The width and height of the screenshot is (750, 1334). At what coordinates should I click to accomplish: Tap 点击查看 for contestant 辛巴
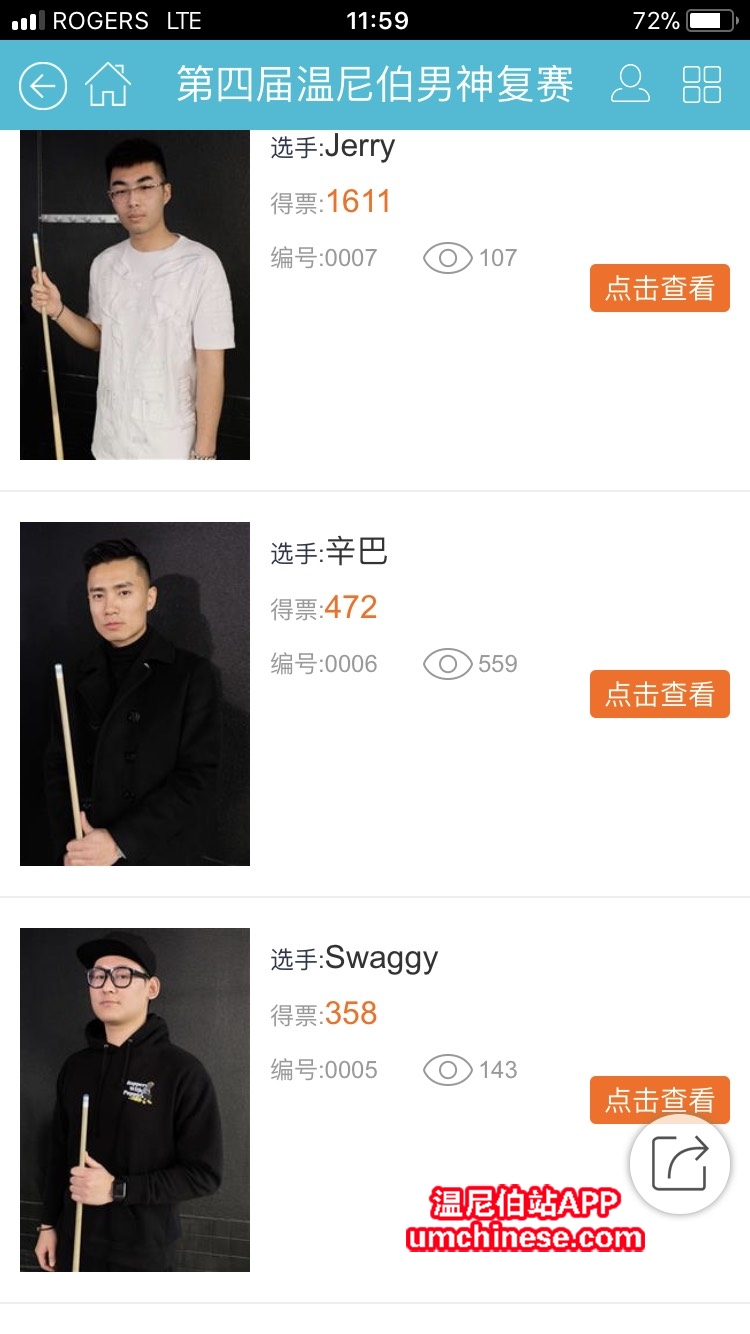[660, 694]
